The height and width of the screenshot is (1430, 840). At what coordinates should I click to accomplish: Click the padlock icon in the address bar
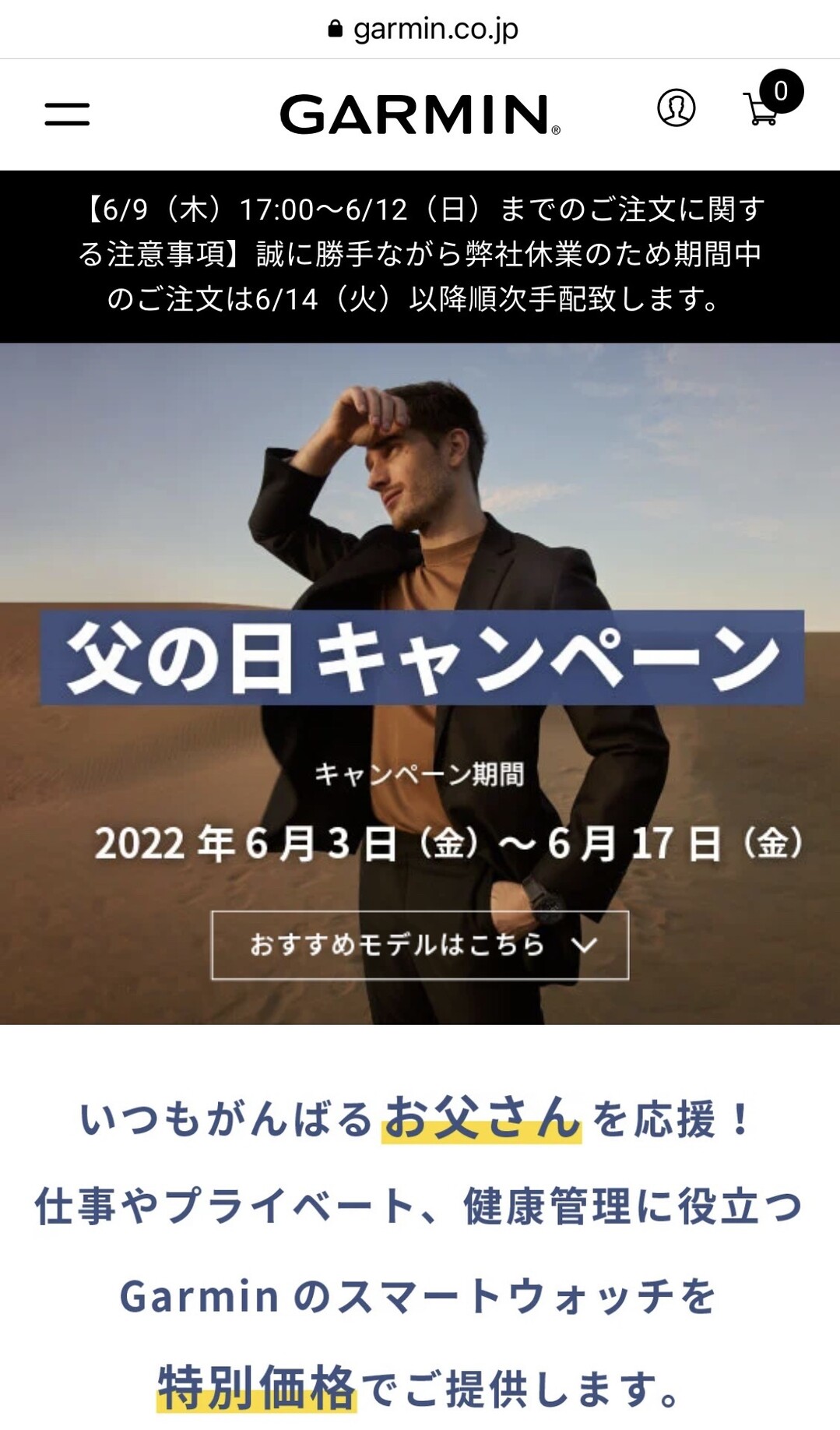point(335,29)
